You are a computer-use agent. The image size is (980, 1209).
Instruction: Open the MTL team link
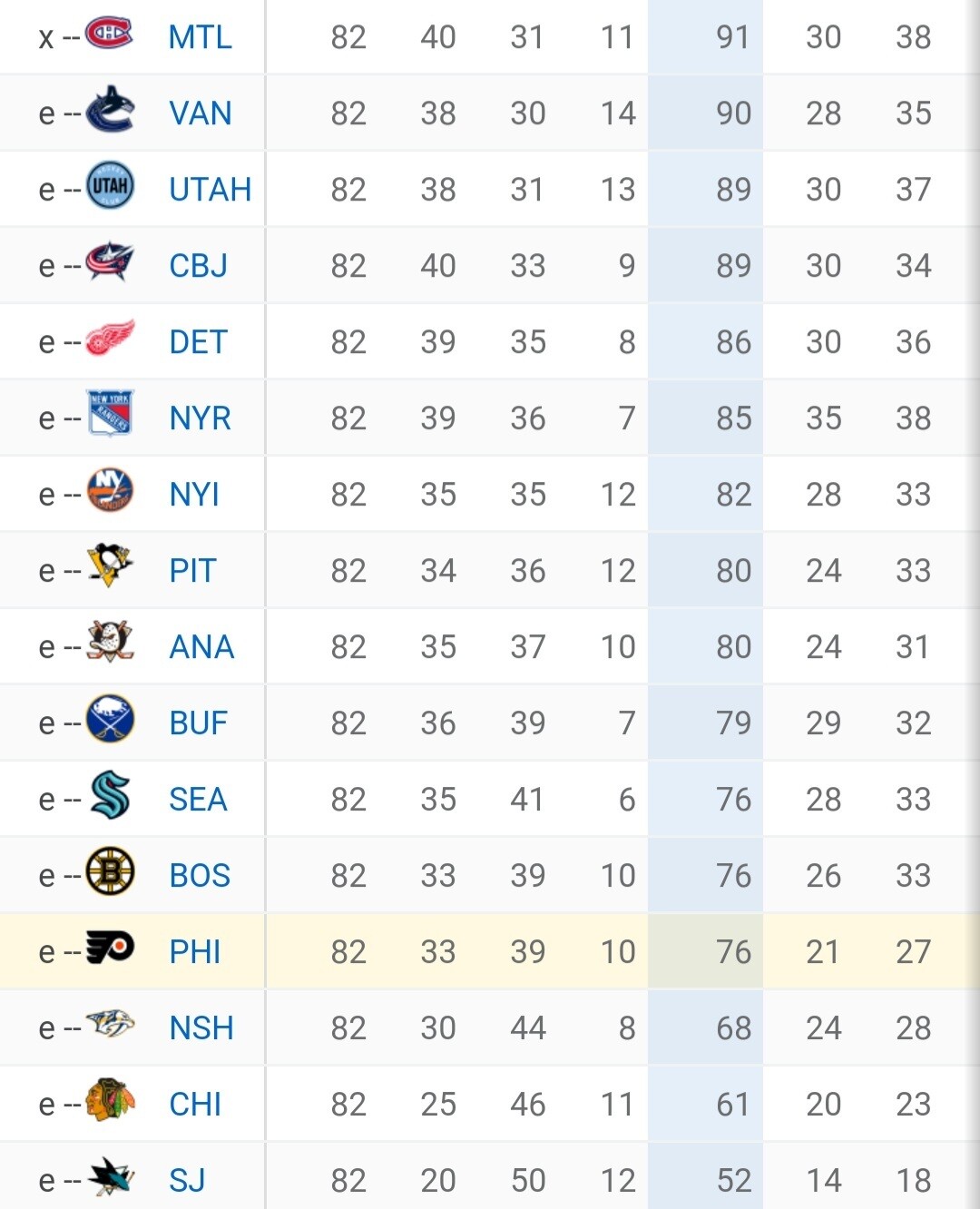tap(201, 37)
